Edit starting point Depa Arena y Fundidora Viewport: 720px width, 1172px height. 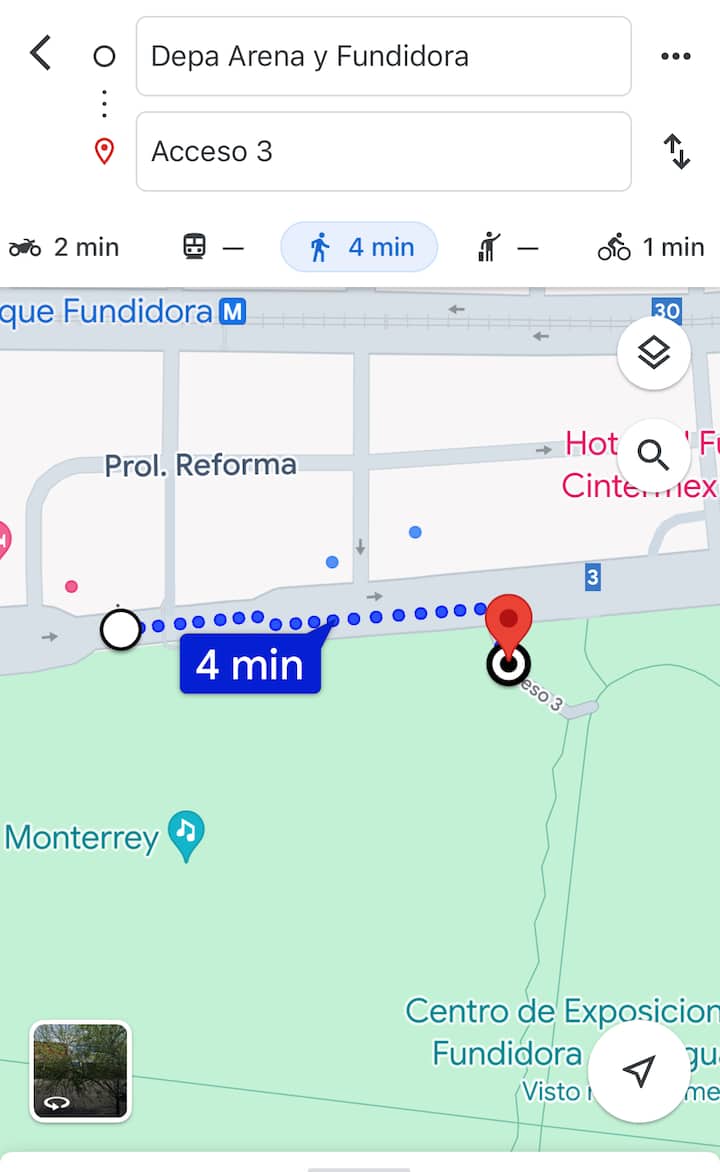tap(383, 56)
